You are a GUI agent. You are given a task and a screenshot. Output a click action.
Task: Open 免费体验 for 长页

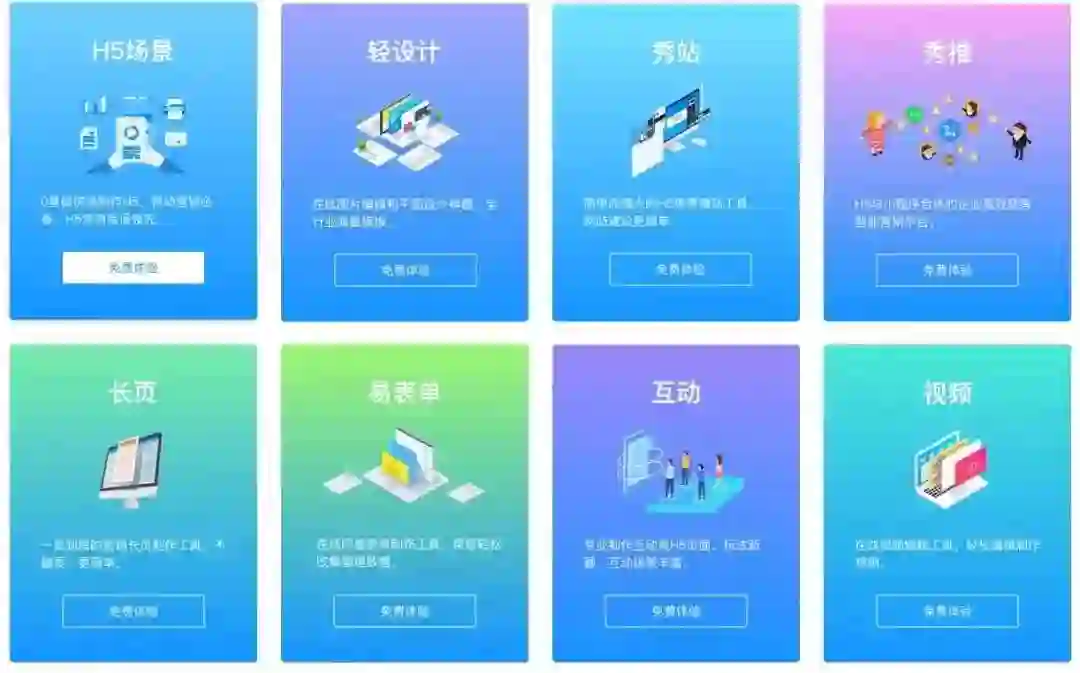coord(133,611)
